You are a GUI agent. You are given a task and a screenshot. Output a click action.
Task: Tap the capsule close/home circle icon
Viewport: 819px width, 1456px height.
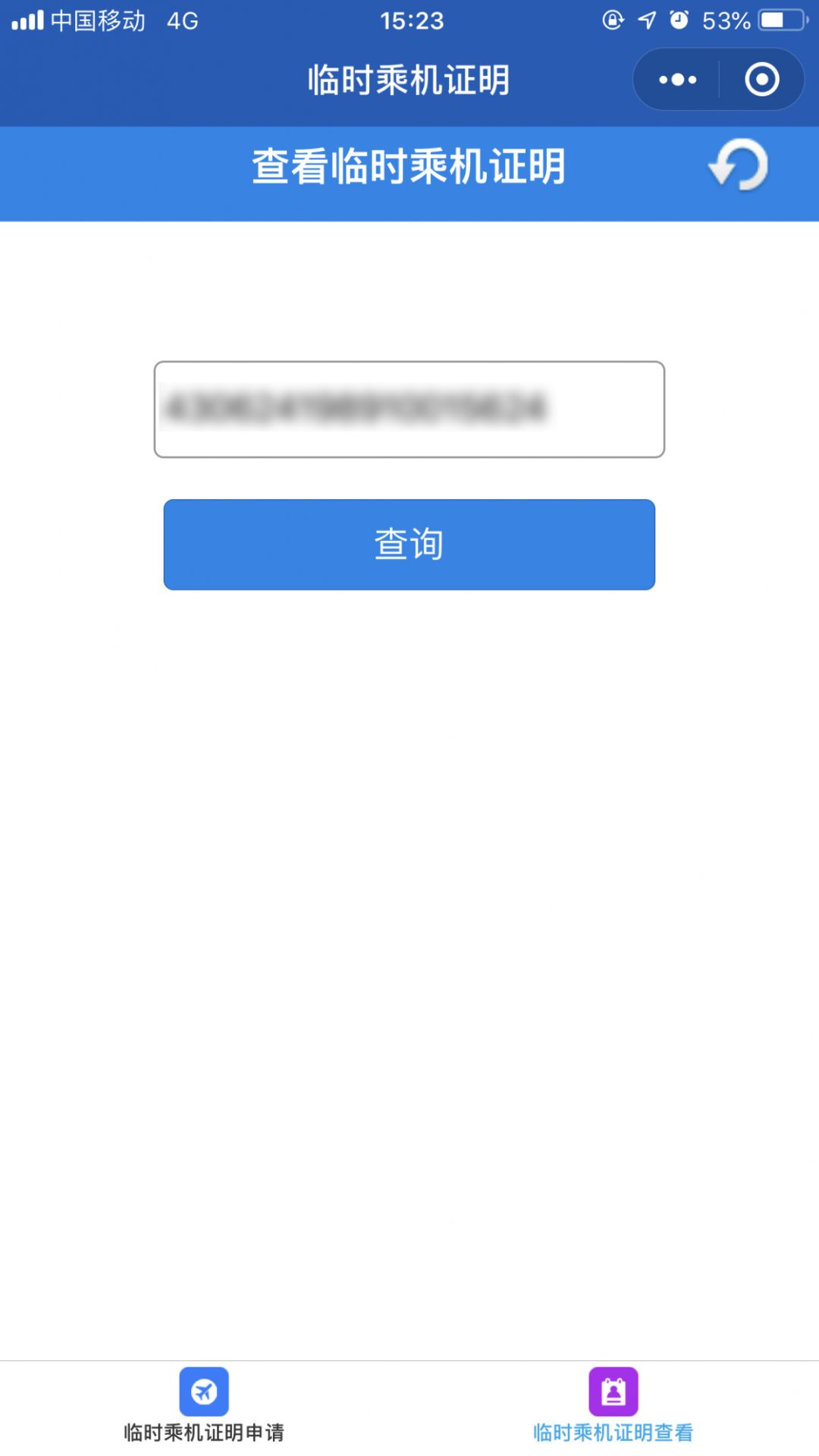(762, 79)
